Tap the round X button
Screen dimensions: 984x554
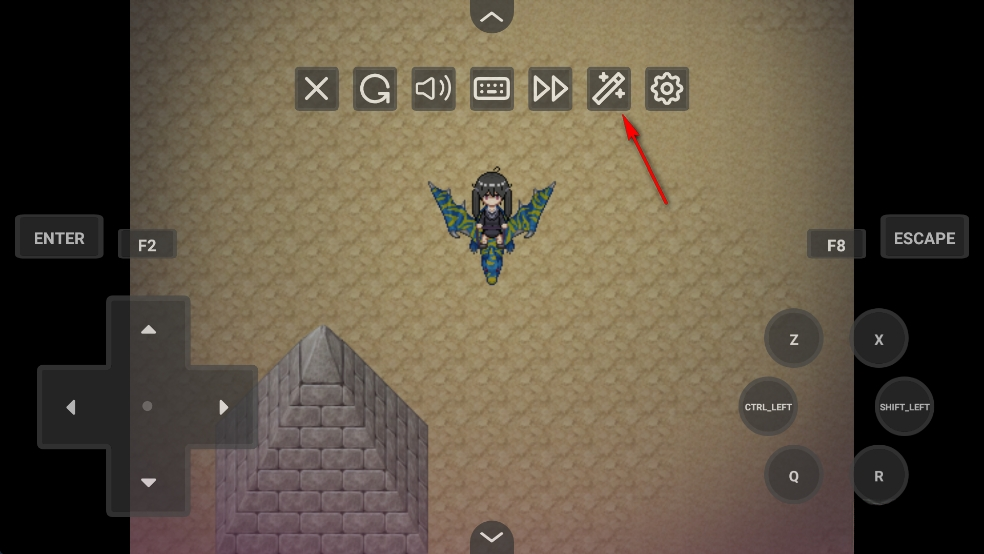click(879, 339)
